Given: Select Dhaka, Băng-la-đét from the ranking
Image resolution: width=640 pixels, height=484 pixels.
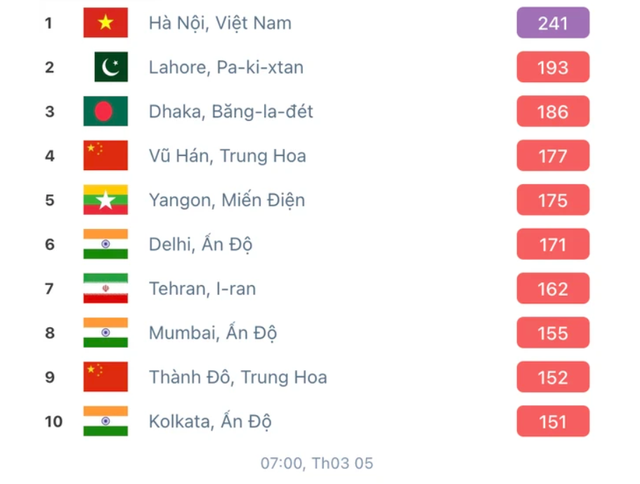Looking at the screenshot, I should 230,111.
